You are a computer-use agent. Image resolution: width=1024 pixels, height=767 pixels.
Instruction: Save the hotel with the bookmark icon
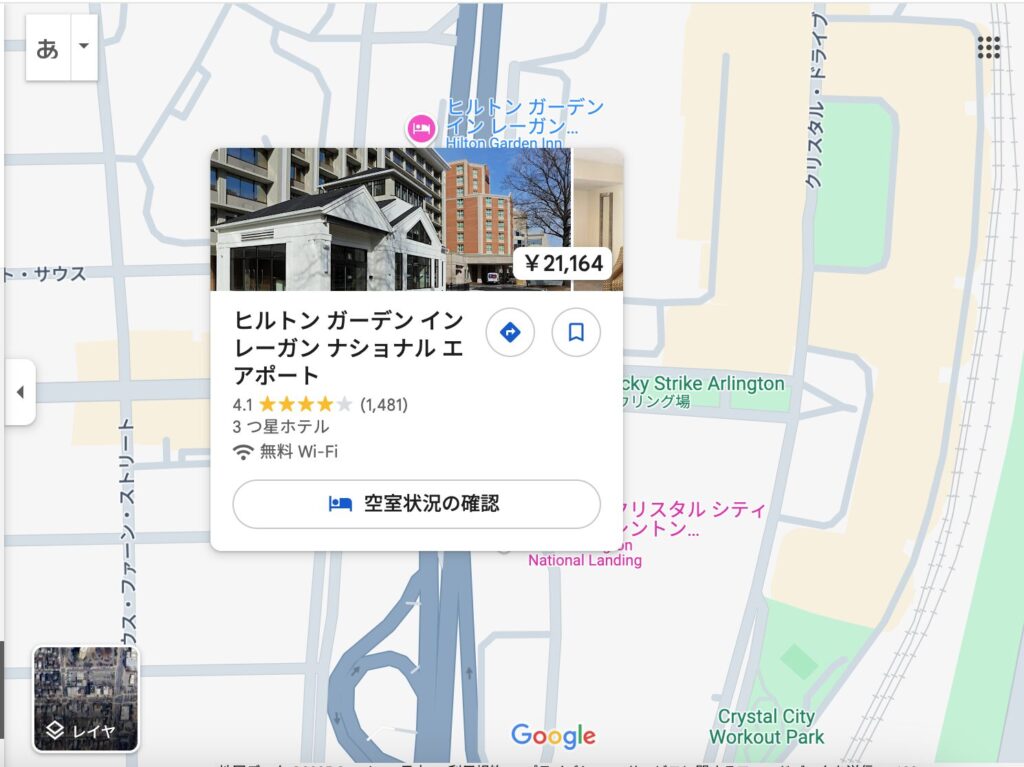pyautogui.click(x=576, y=333)
